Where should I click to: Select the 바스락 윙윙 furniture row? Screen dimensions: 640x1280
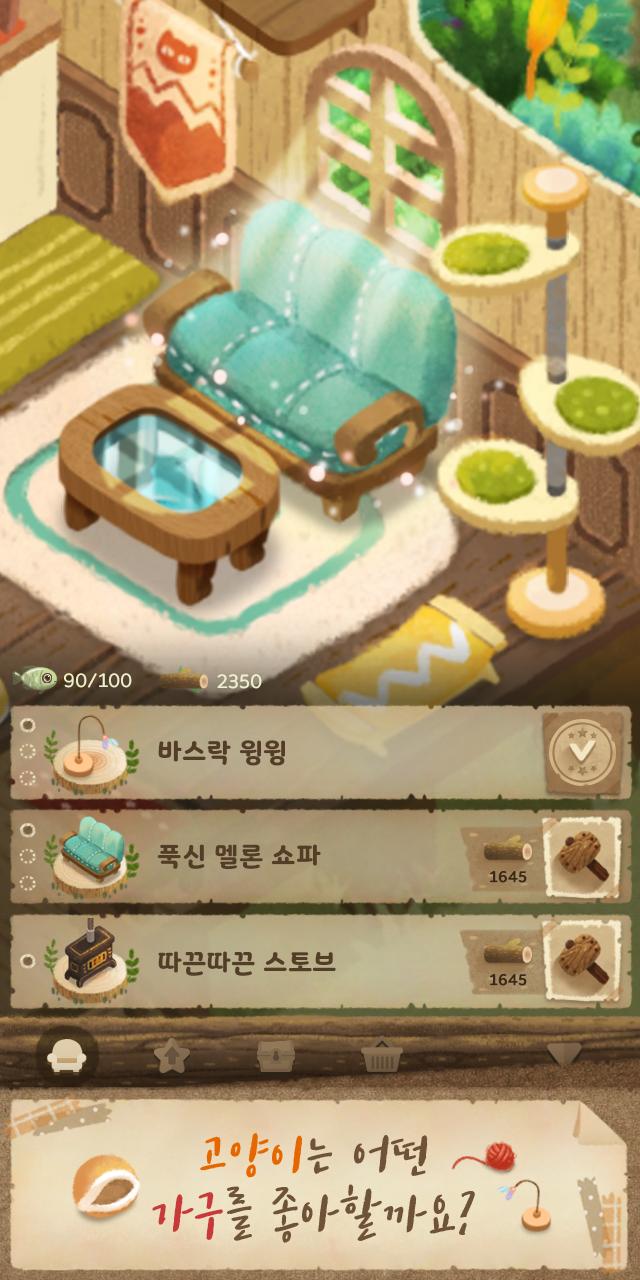[320, 753]
